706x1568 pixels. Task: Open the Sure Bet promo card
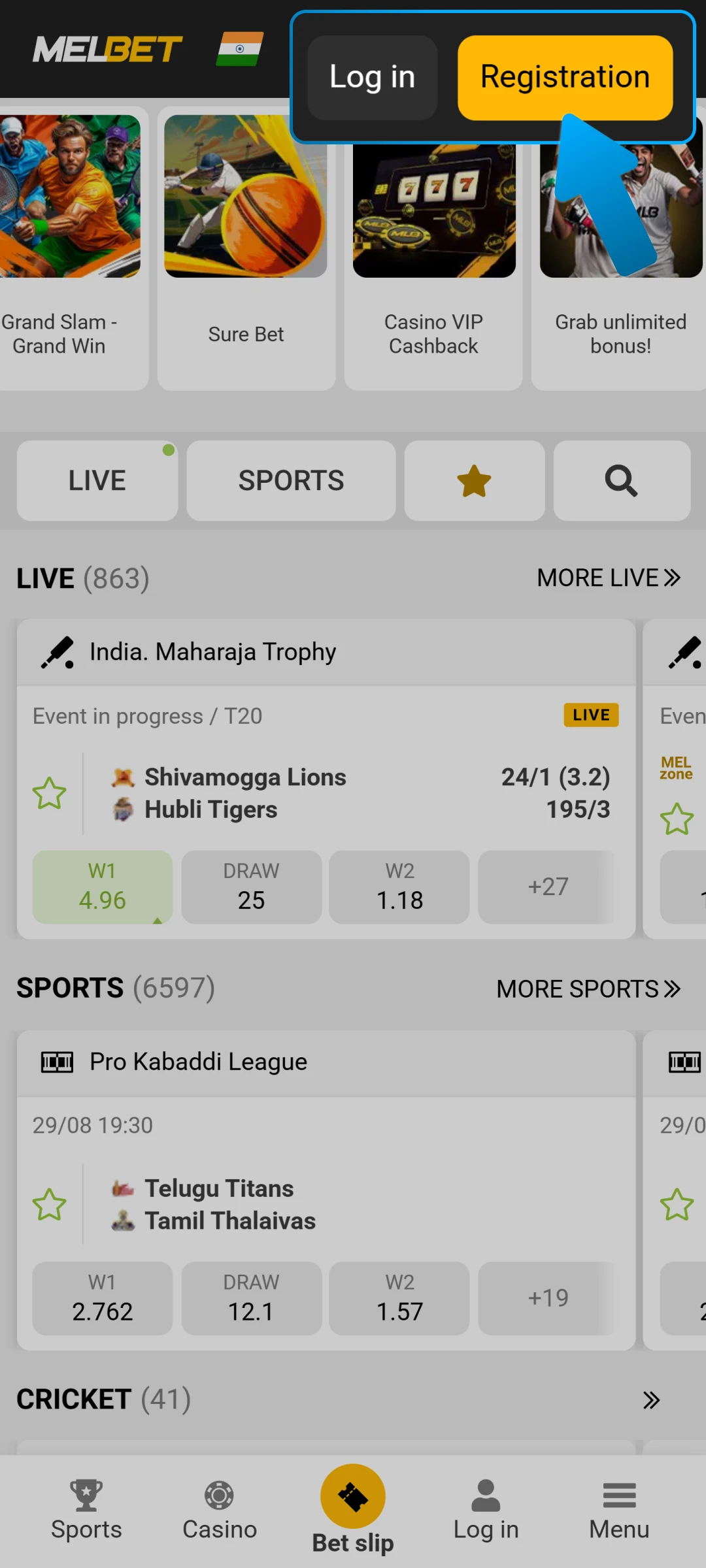[246, 249]
